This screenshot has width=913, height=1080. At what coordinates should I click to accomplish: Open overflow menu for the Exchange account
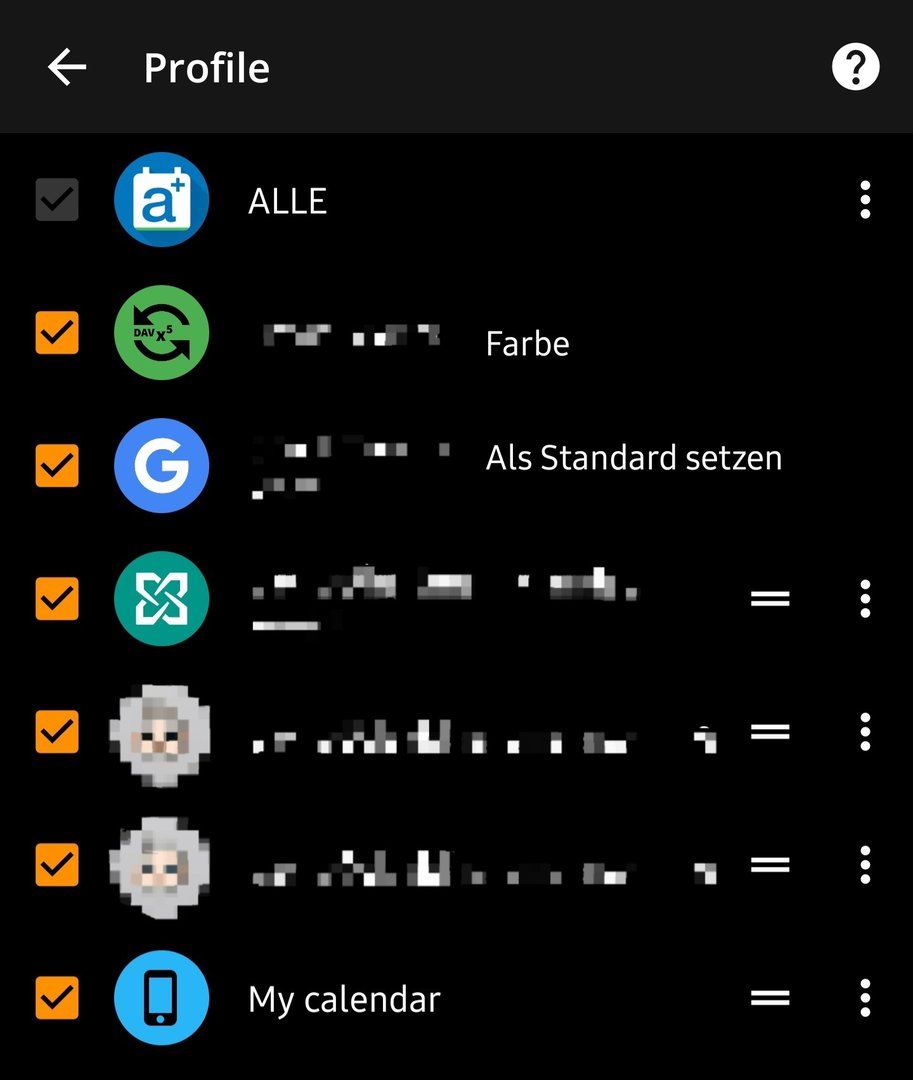click(865, 598)
